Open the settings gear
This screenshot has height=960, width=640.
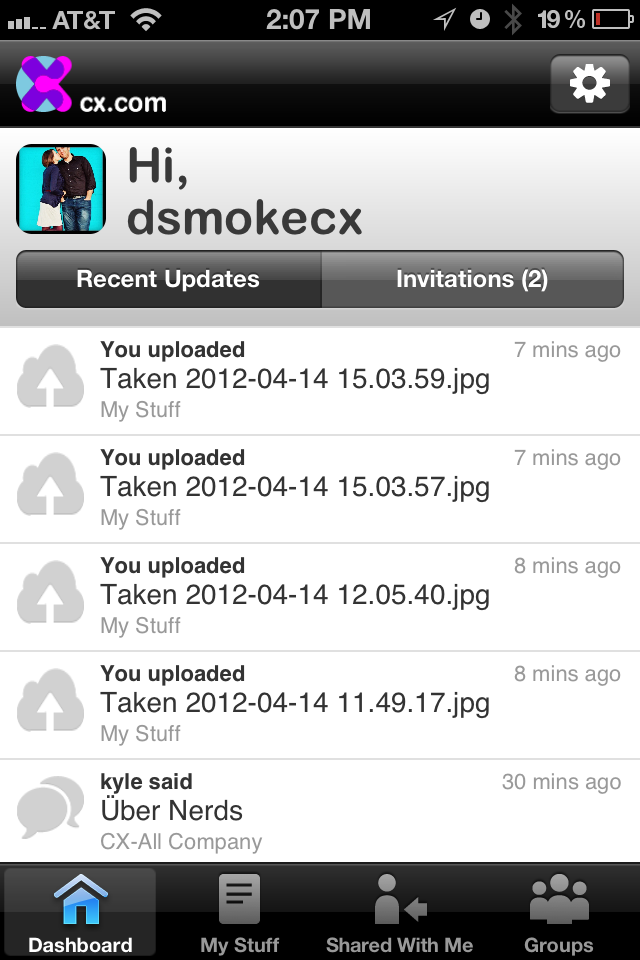click(589, 84)
